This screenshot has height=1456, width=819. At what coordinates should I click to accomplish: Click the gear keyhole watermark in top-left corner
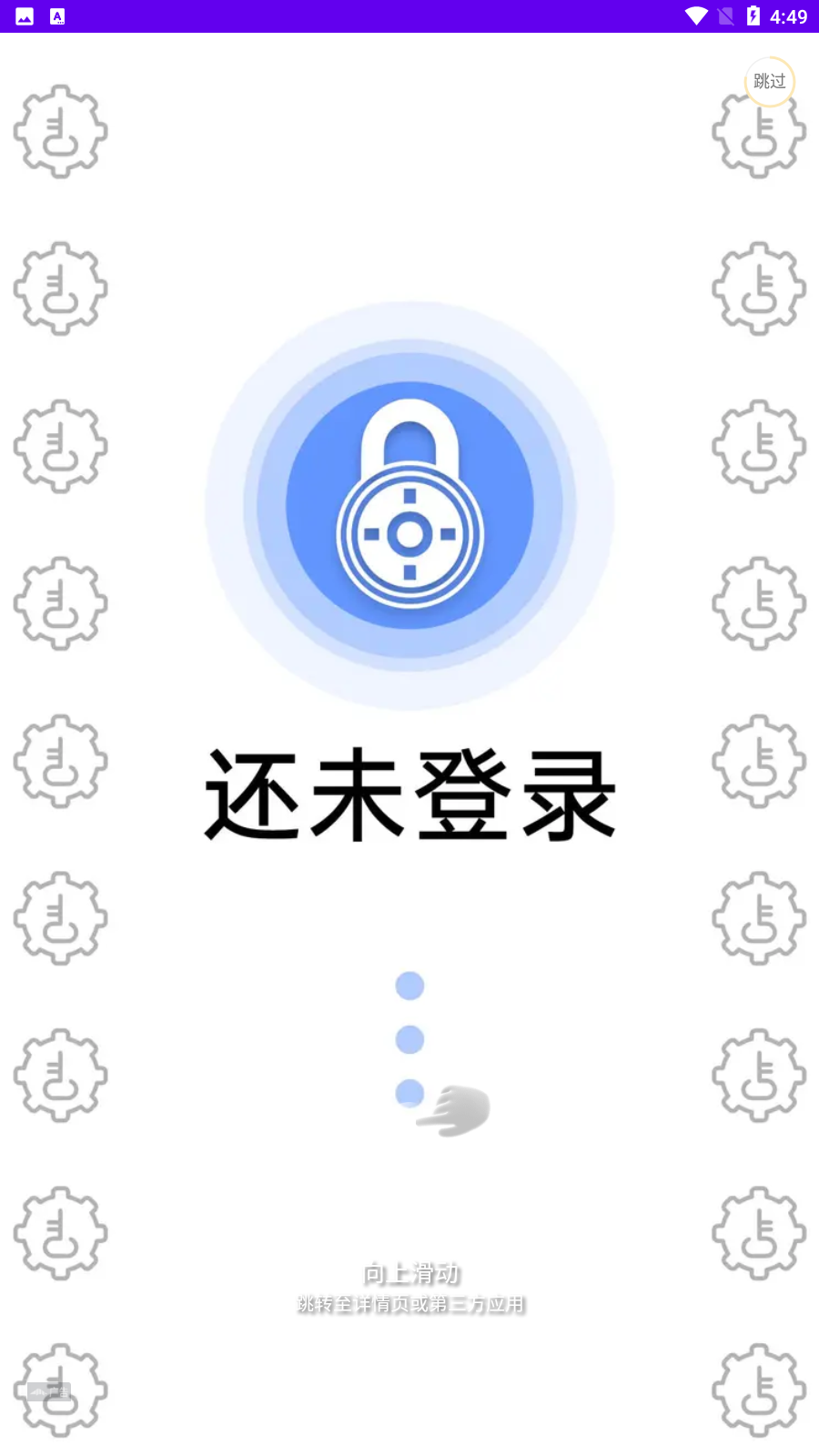pos(60,132)
